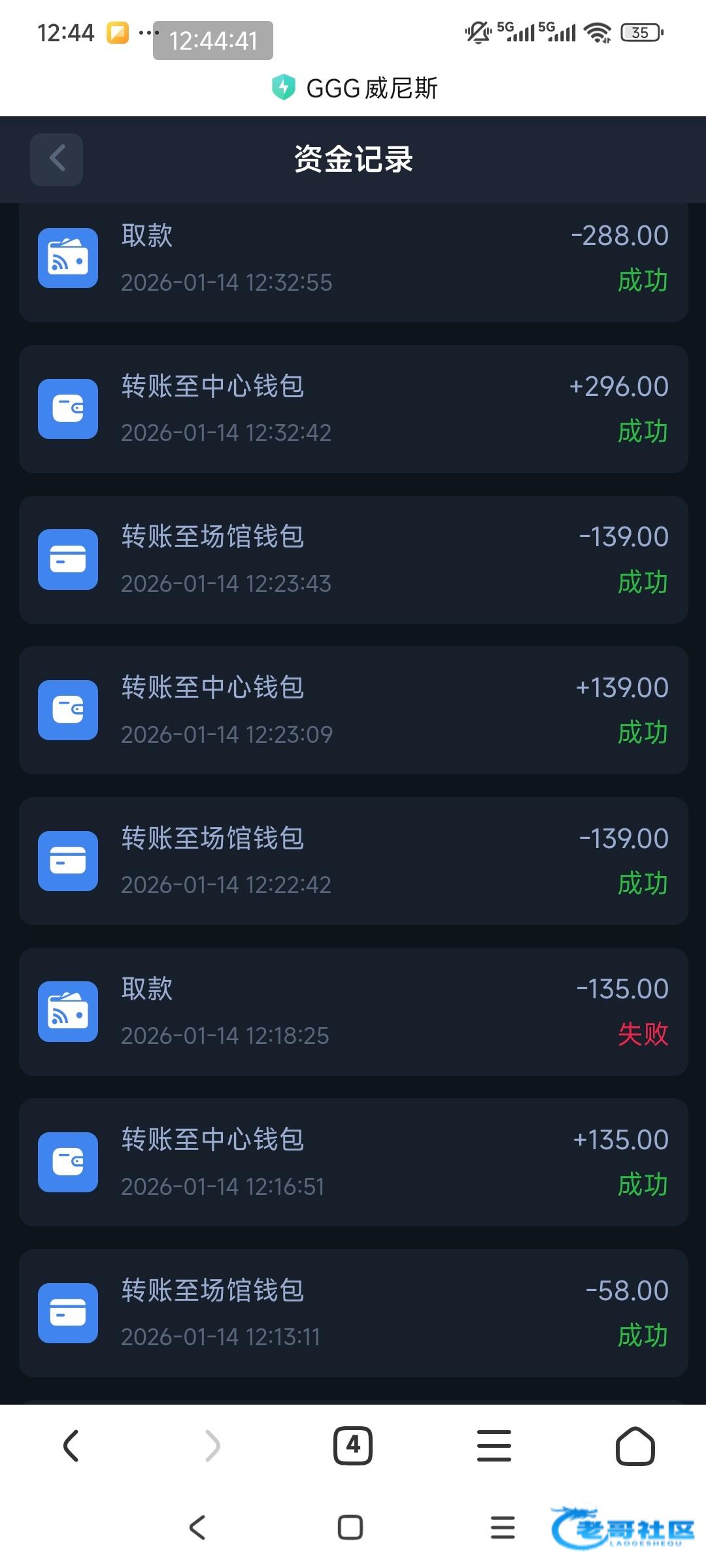The image size is (706, 1568).
Task: Tap the browser toolbar's back arrow
Action: click(x=71, y=1446)
